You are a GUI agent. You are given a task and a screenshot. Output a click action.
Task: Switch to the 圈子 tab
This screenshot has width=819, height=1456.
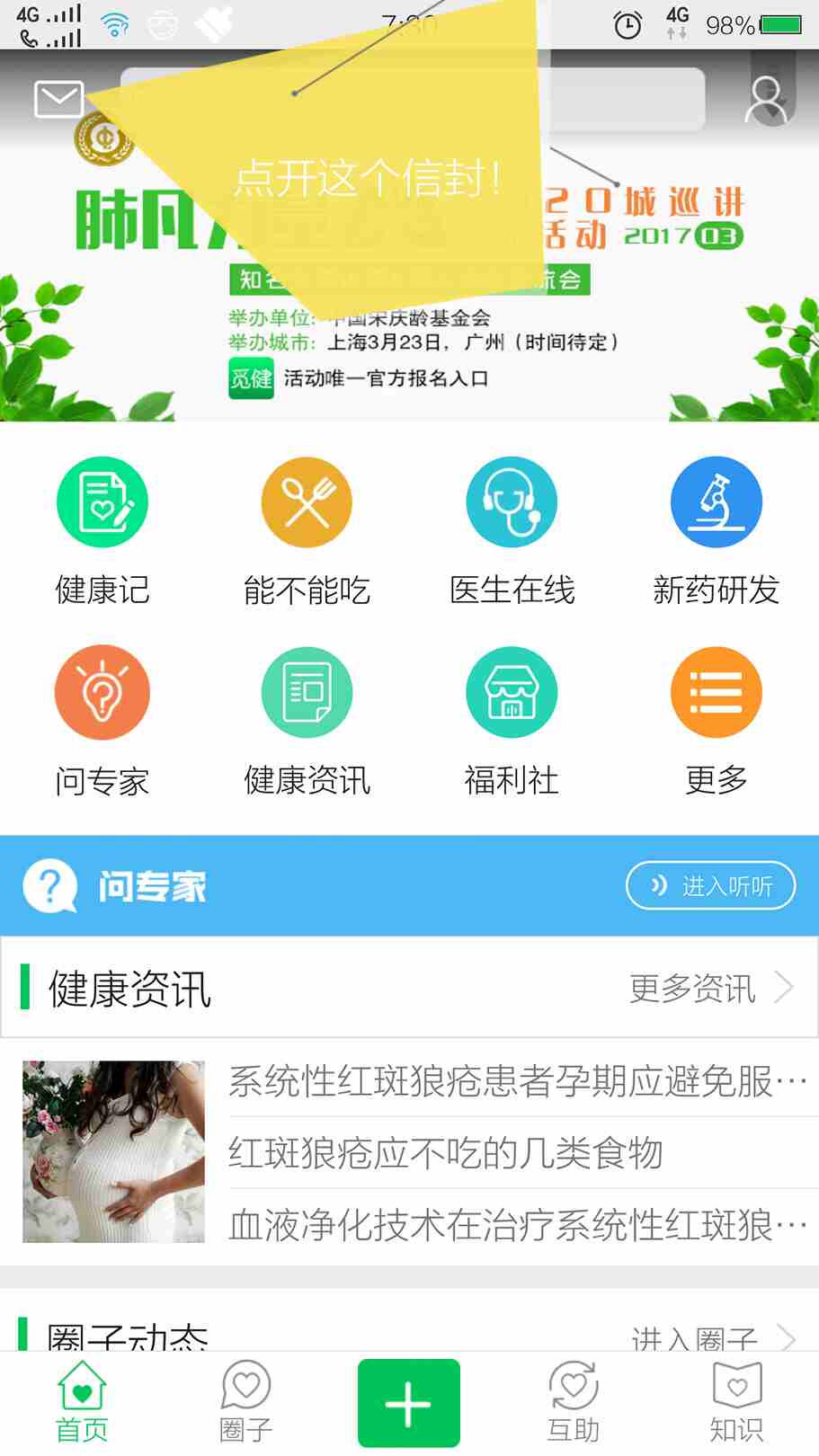(x=245, y=1402)
